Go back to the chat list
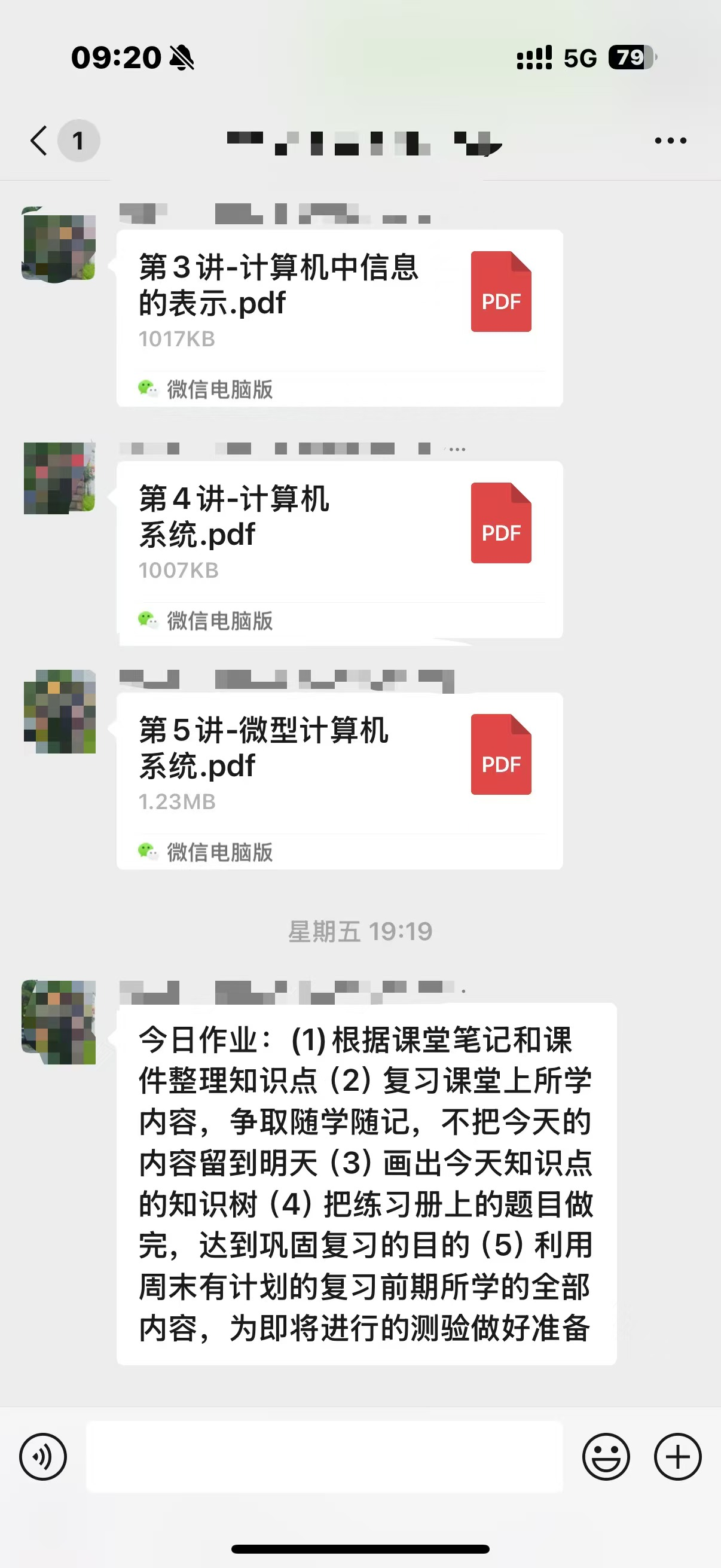The width and height of the screenshot is (721, 1568). tap(39, 141)
